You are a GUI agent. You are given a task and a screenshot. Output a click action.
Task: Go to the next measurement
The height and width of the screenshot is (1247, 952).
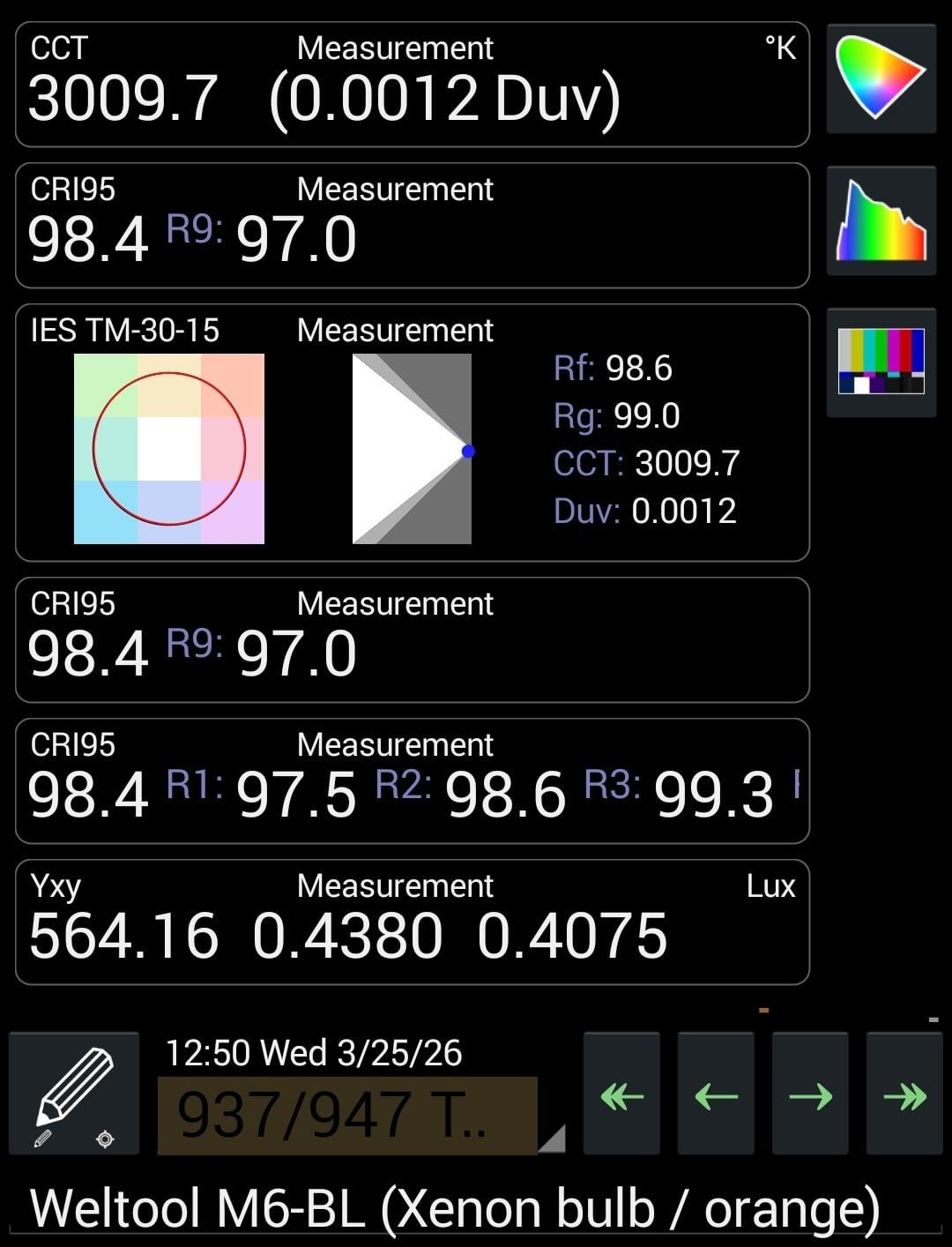pos(810,1094)
